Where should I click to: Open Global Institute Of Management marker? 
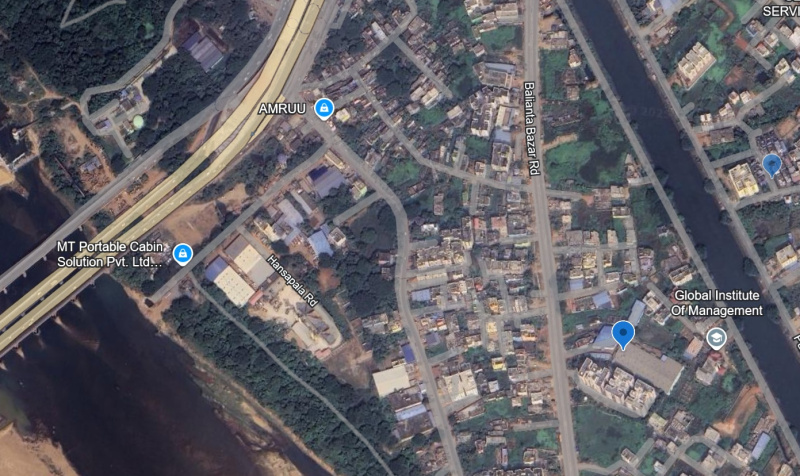tap(715, 339)
